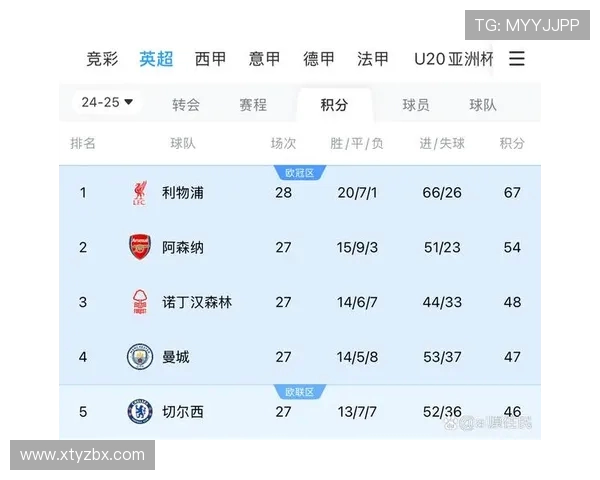
Task: View 切尔西 team details
Action: tap(183, 411)
